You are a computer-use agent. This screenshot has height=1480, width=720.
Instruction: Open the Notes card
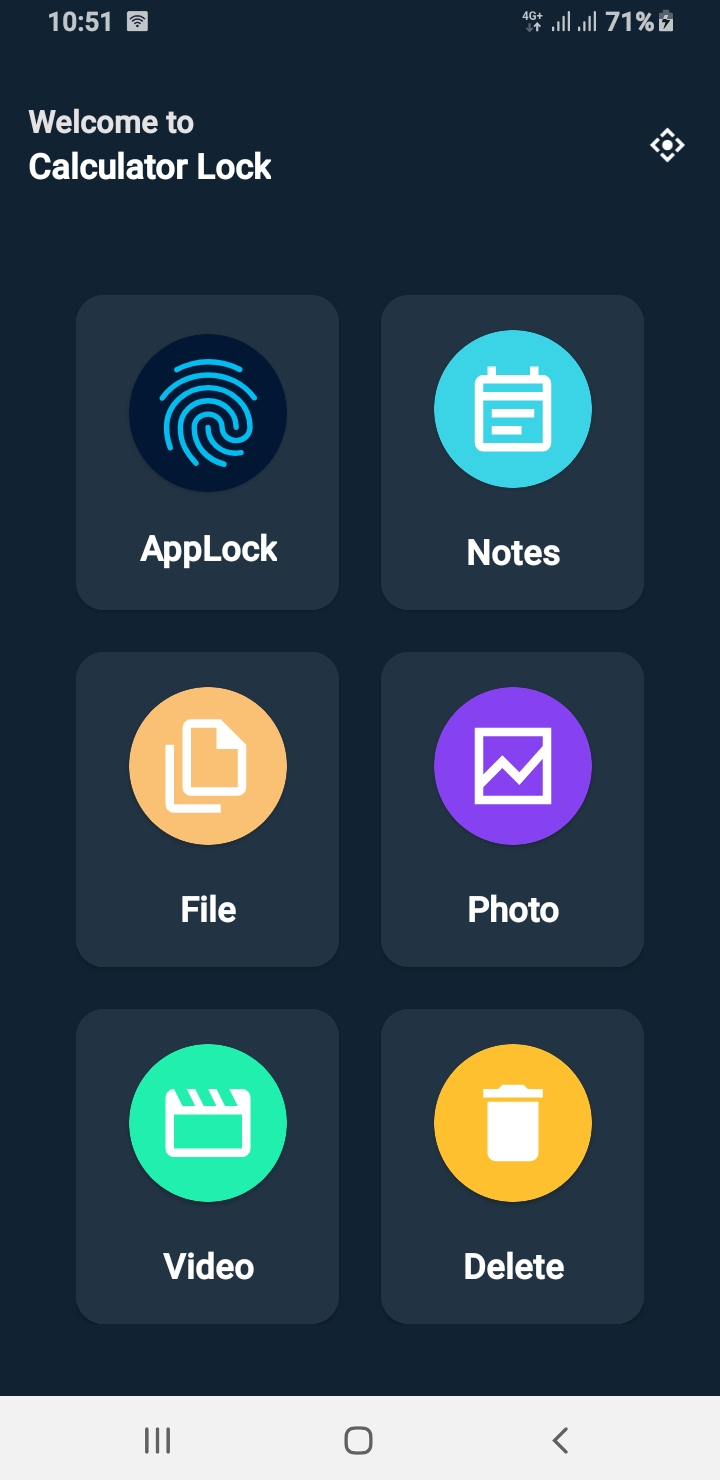[x=512, y=452]
